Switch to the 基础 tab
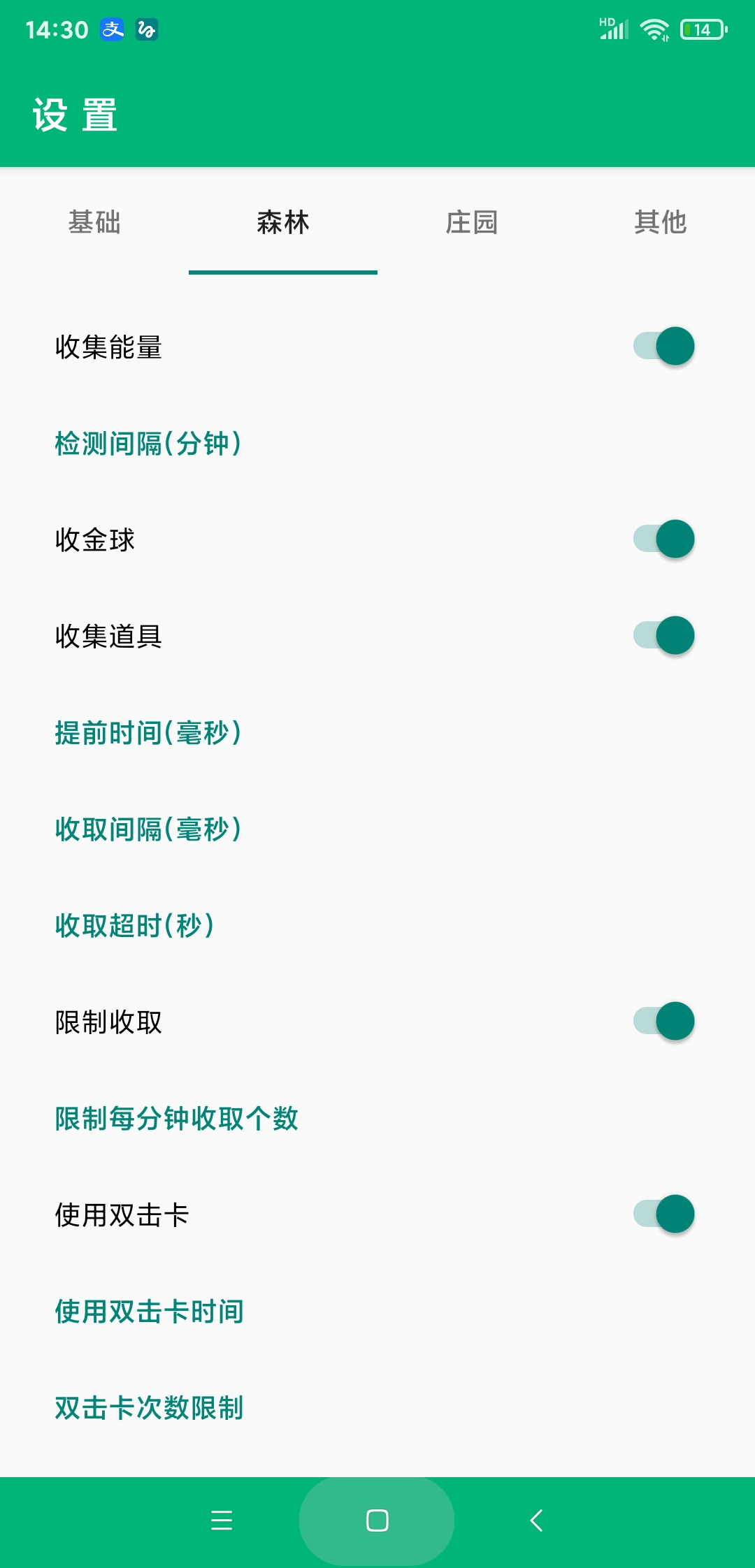 tap(95, 222)
